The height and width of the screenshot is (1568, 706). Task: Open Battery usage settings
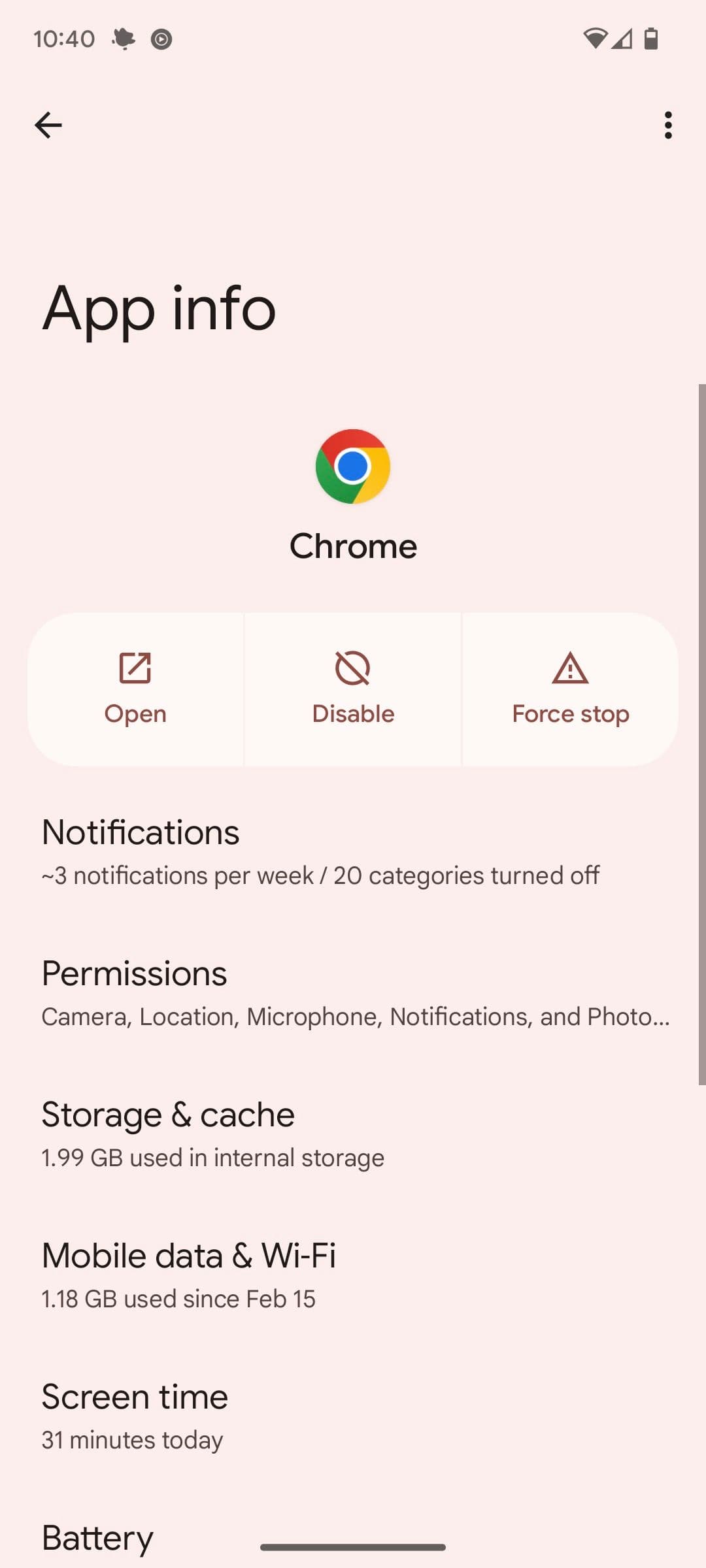[x=98, y=1538]
